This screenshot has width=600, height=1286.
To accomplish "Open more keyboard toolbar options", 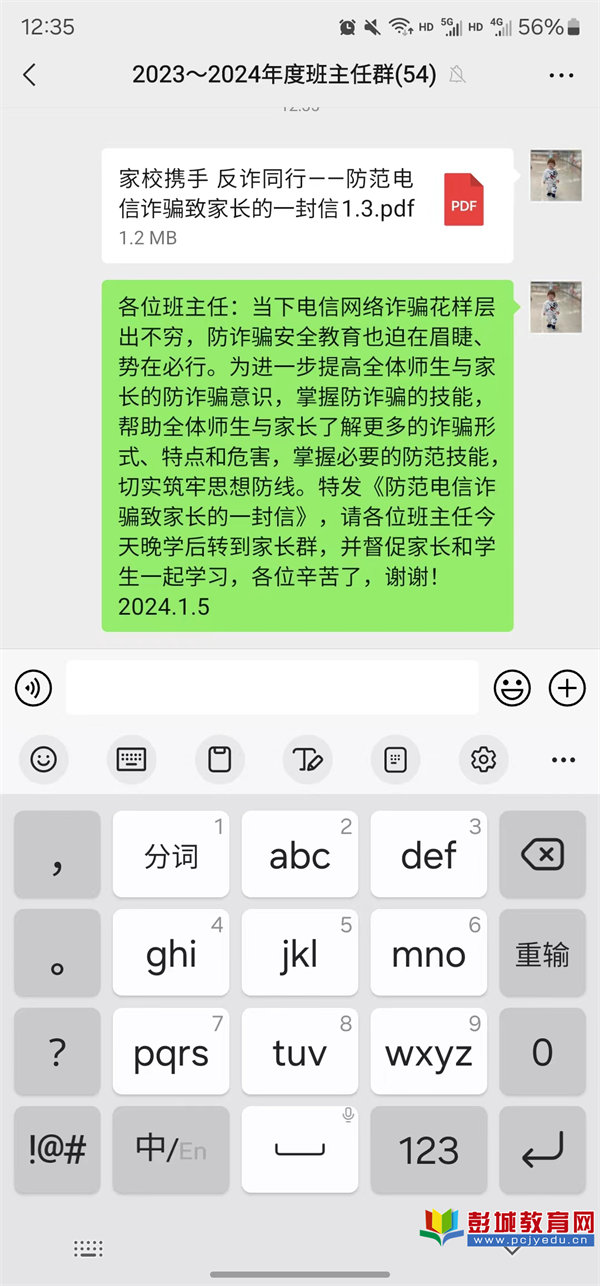I will [x=563, y=760].
